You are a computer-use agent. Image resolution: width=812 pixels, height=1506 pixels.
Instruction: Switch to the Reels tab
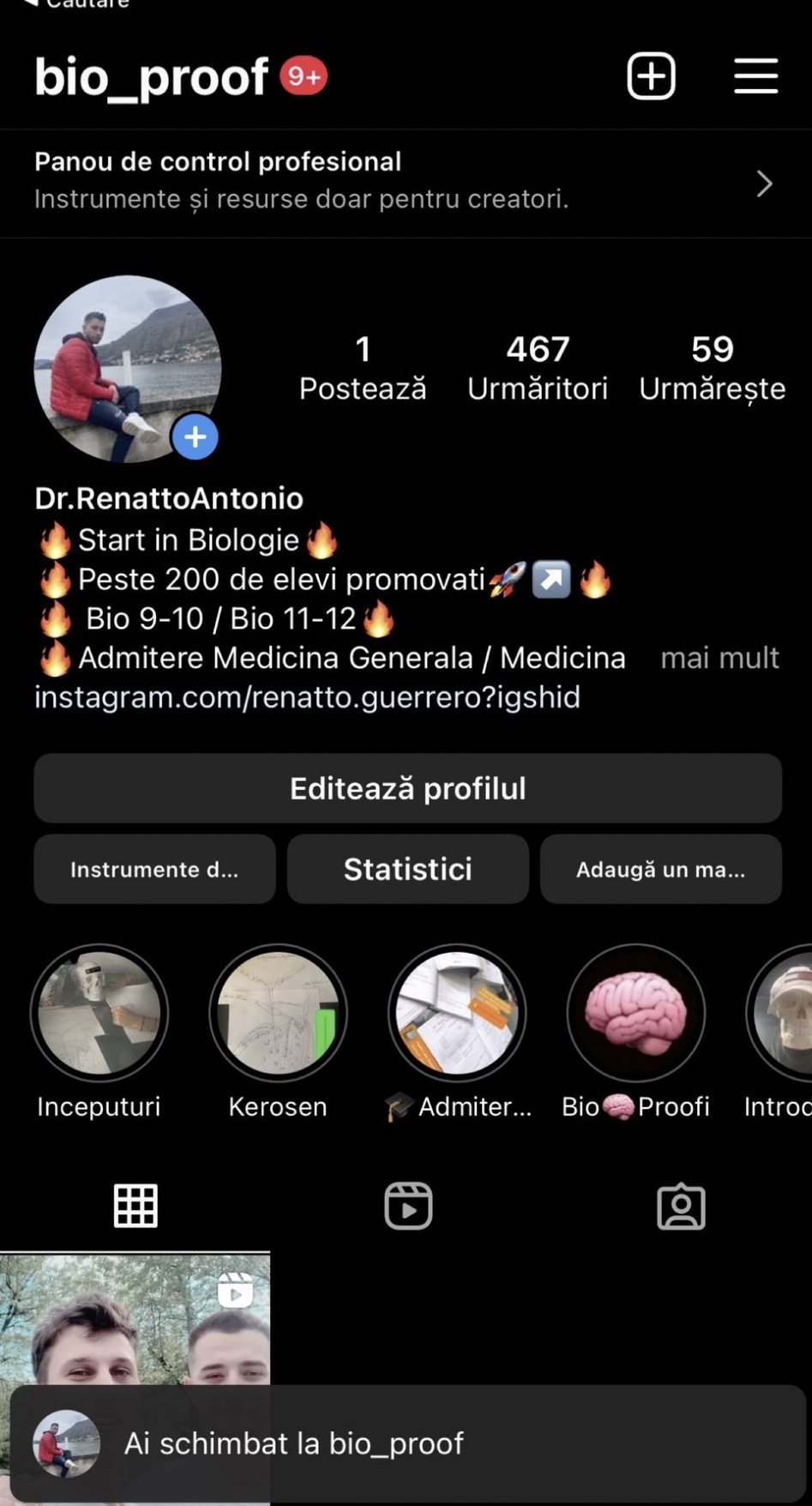407,1206
